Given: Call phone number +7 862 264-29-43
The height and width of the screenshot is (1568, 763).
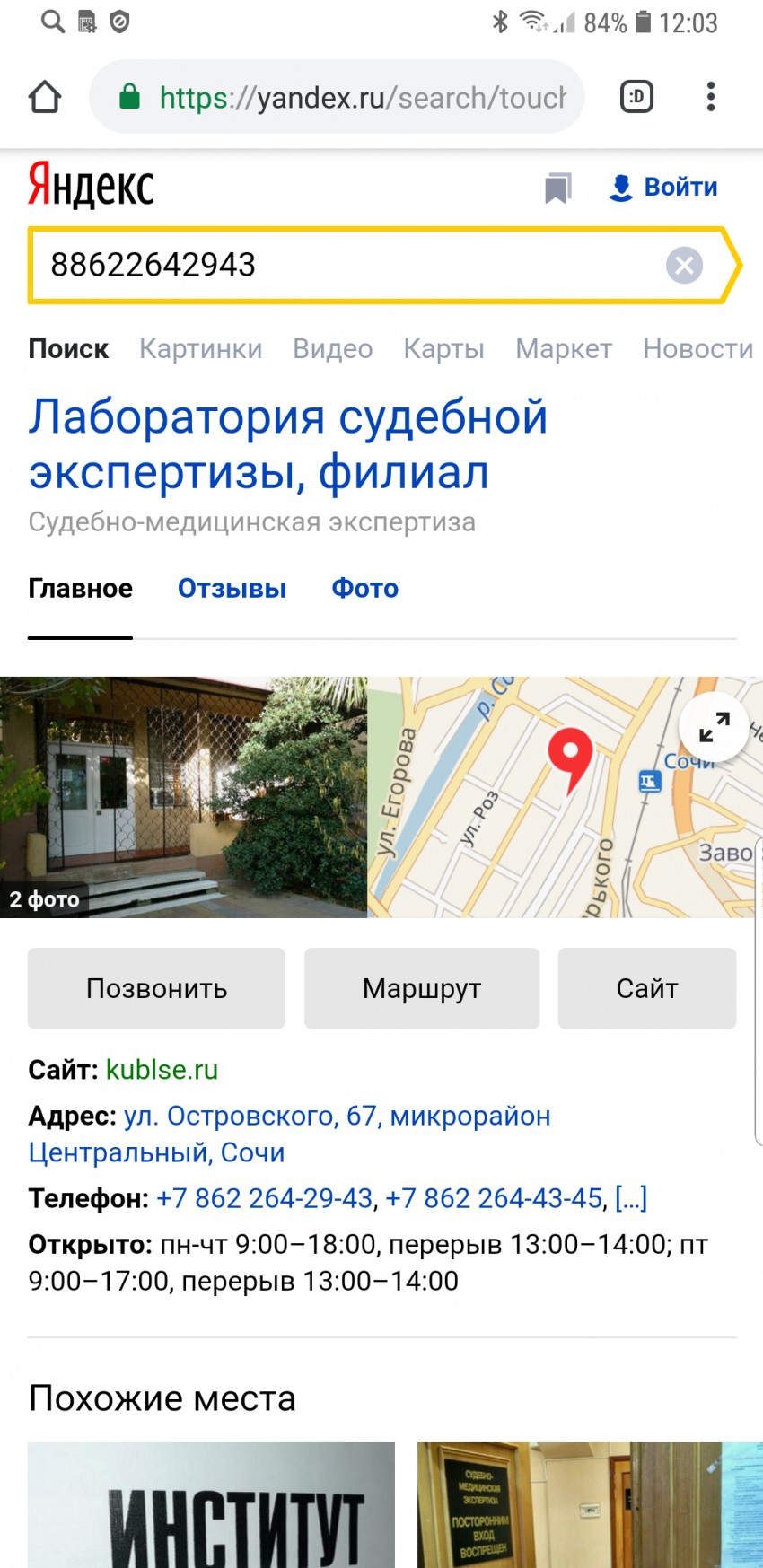Looking at the screenshot, I should [x=265, y=1198].
